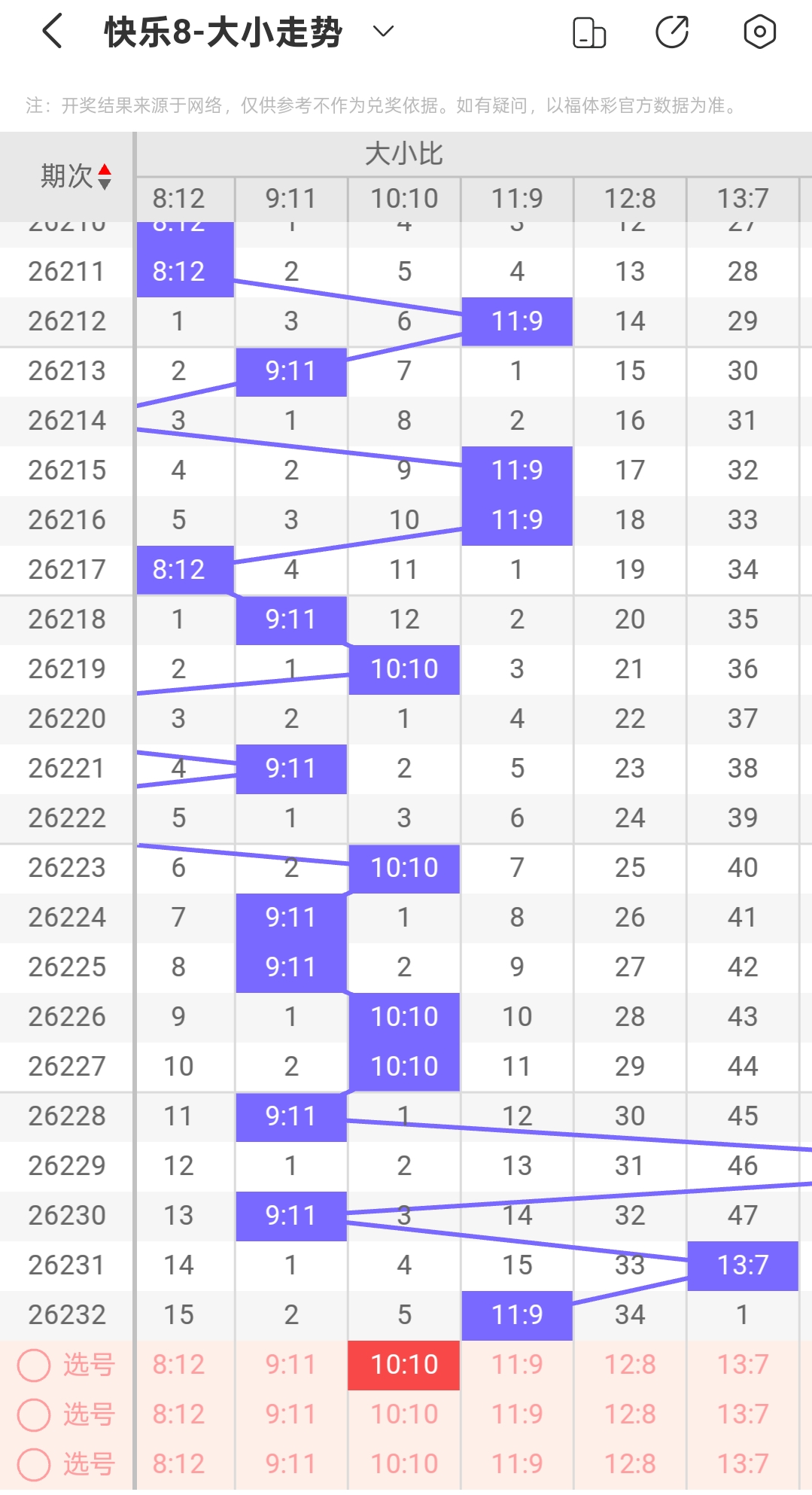This screenshot has height=1495, width=812.
Task: Select 8:12 in the first 选号 row
Action: [x=178, y=1365]
